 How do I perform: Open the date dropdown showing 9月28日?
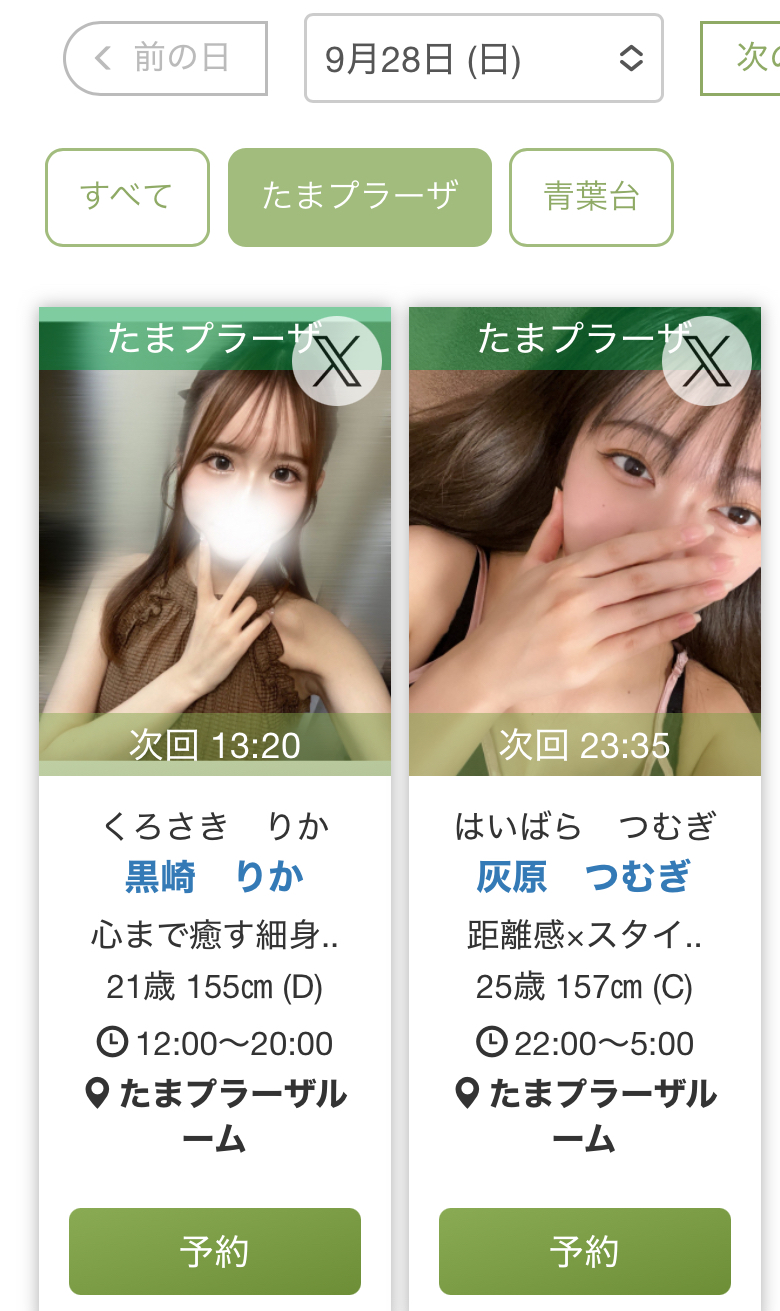click(x=483, y=58)
